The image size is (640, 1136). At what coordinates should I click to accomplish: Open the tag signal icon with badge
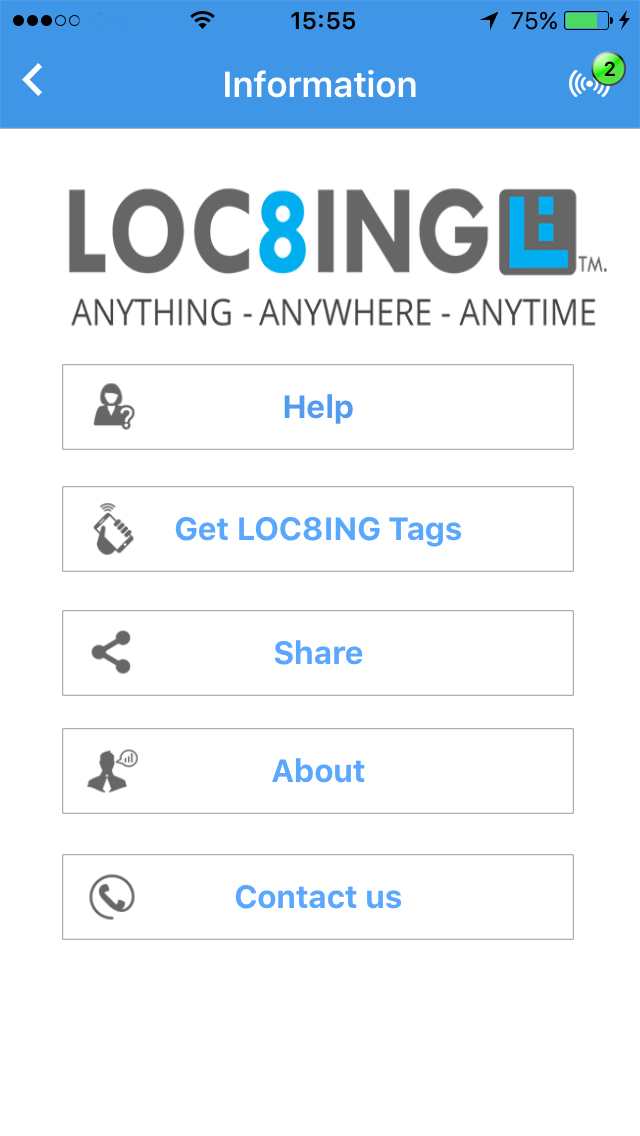[x=591, y=80]
